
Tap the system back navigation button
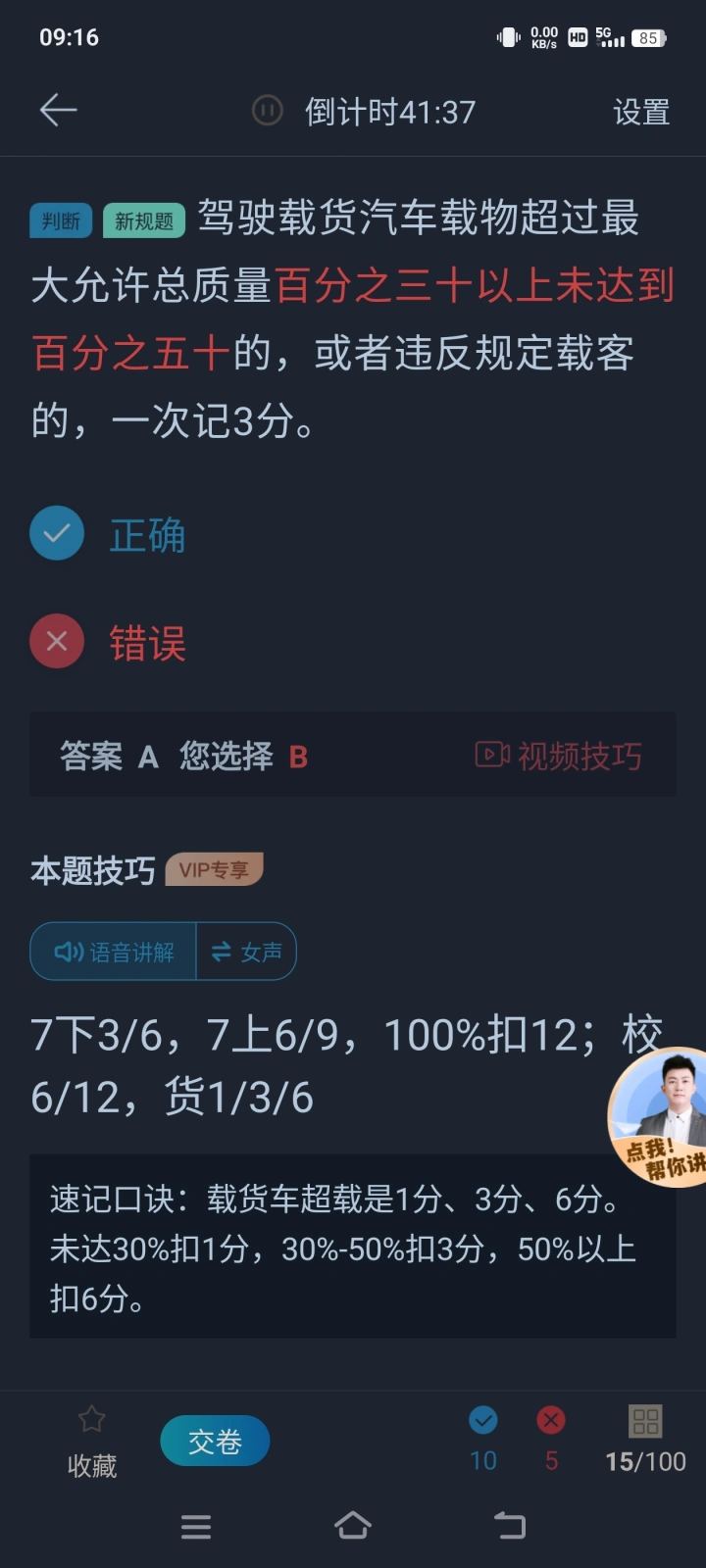(509, 1526)
